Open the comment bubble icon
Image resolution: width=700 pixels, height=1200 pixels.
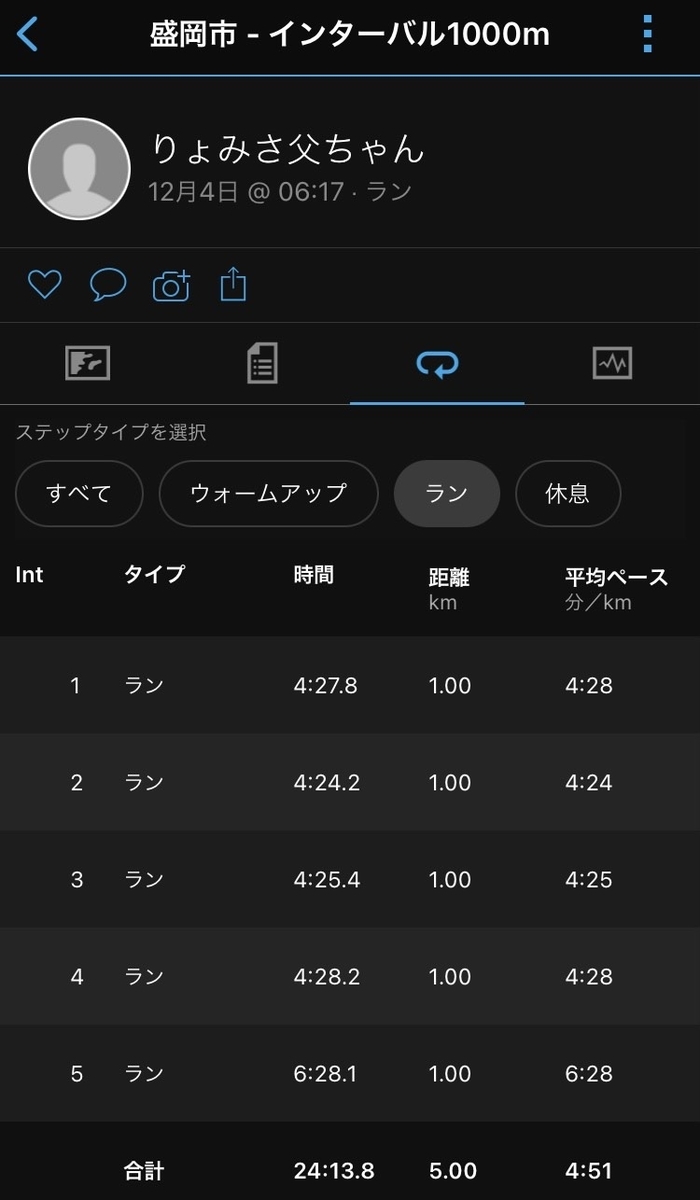(x=108, y=285)
